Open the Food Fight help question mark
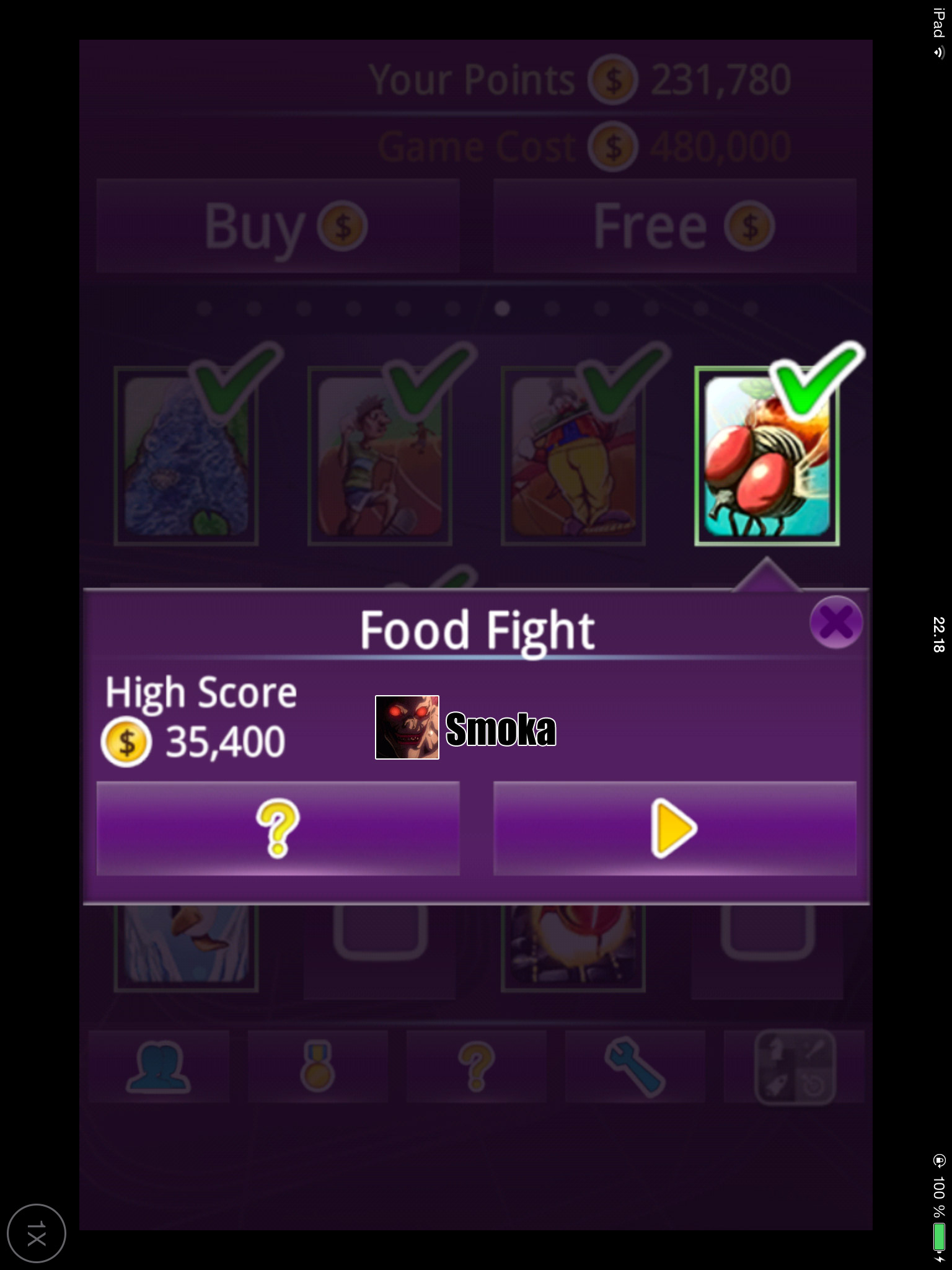This screenshot has height=1270, width=952. (278, 828)
